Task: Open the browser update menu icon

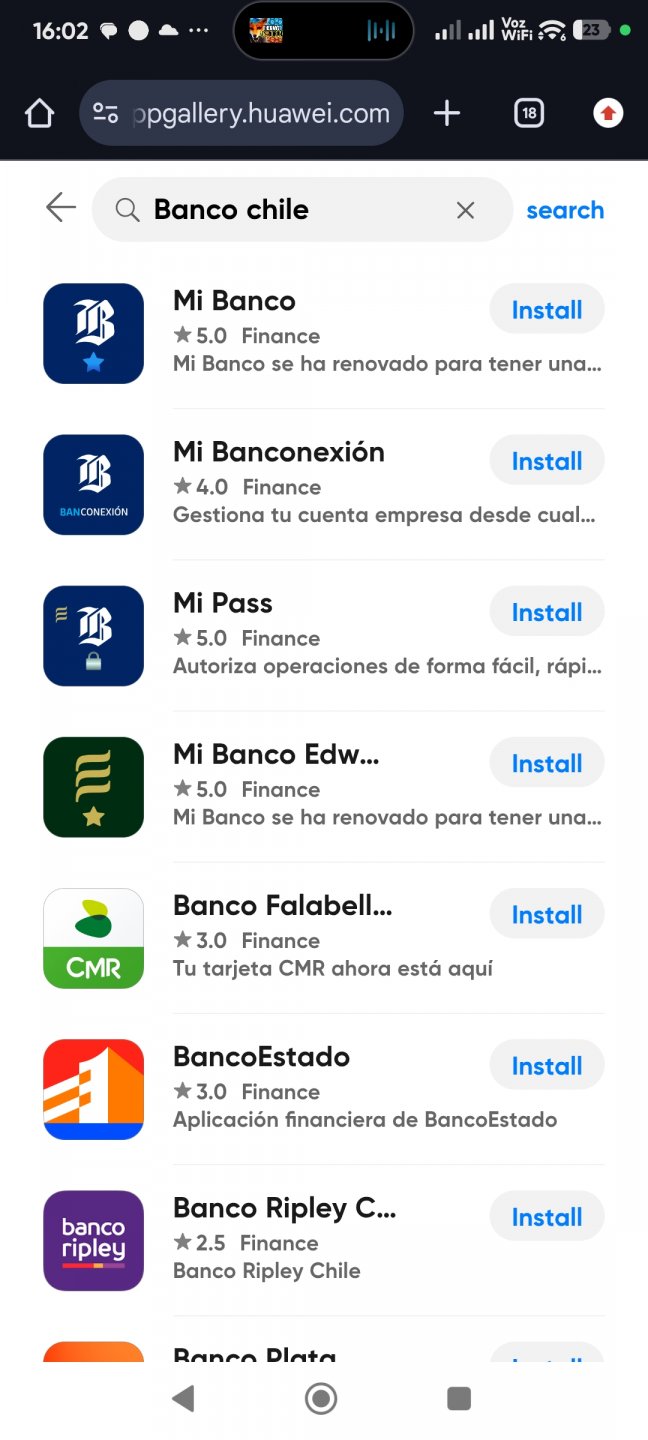Action: (607, 114)
